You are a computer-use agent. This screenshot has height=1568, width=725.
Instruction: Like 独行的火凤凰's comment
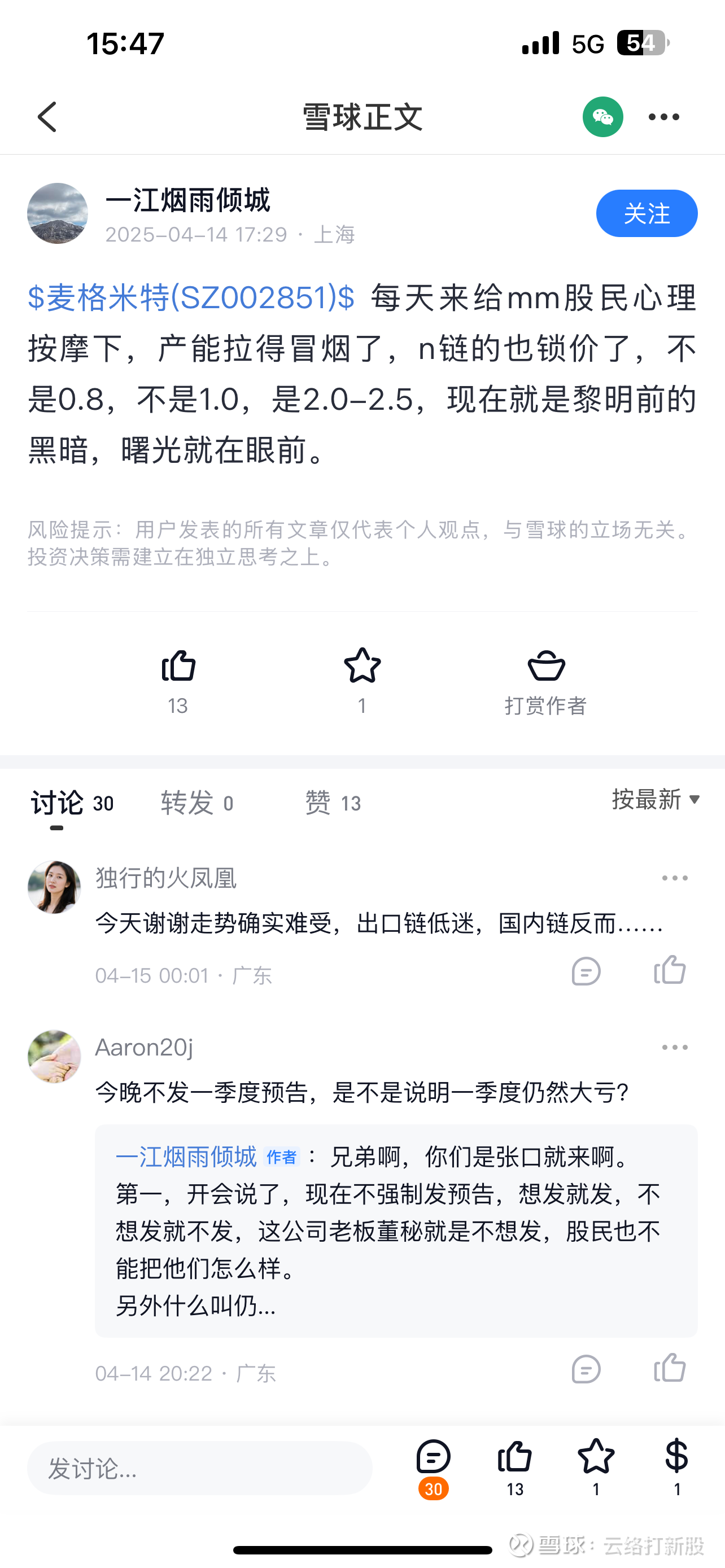(x=670, y=970)
